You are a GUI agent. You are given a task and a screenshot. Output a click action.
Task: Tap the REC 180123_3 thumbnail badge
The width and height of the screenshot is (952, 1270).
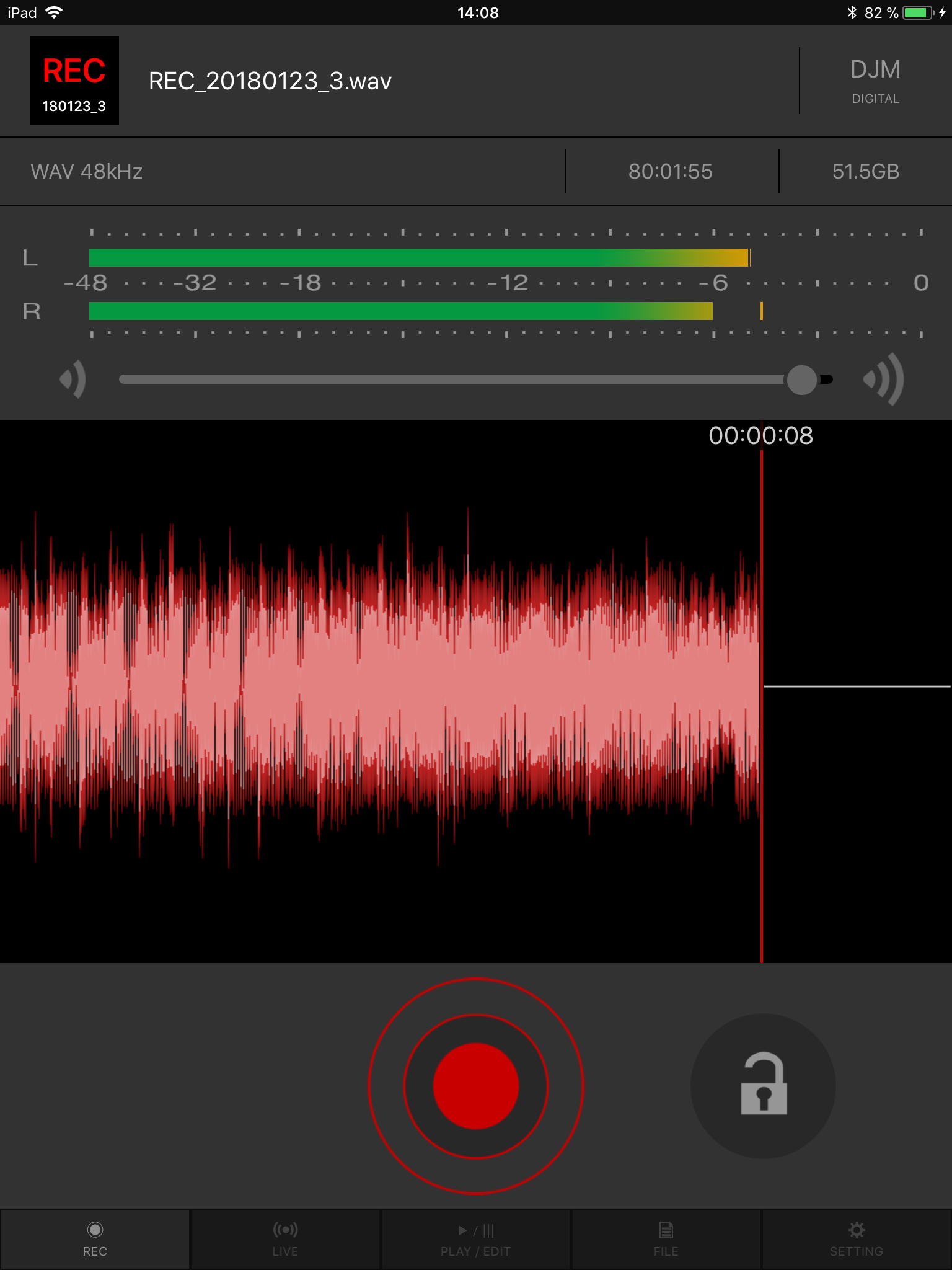coord(74,81)
